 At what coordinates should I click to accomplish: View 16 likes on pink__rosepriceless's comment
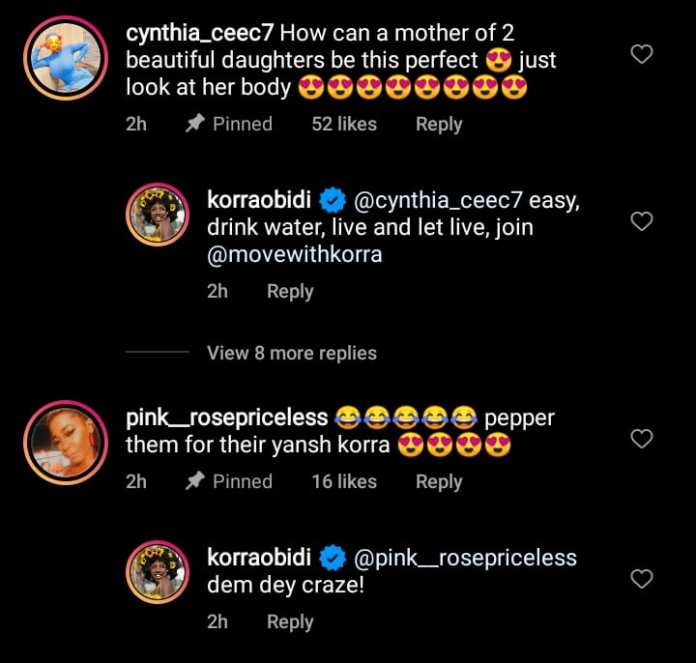[x=344, y=481]
